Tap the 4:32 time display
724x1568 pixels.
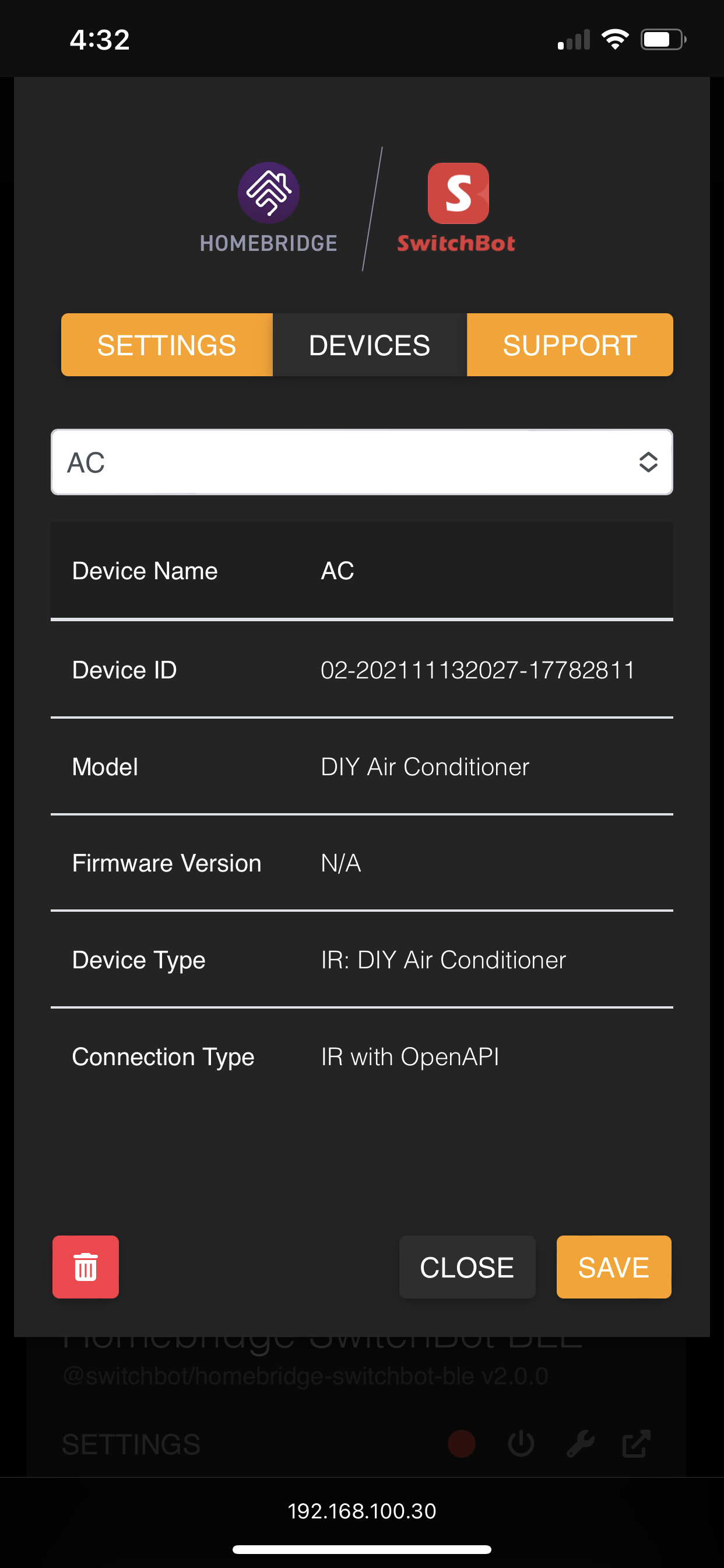click(100, 38)
